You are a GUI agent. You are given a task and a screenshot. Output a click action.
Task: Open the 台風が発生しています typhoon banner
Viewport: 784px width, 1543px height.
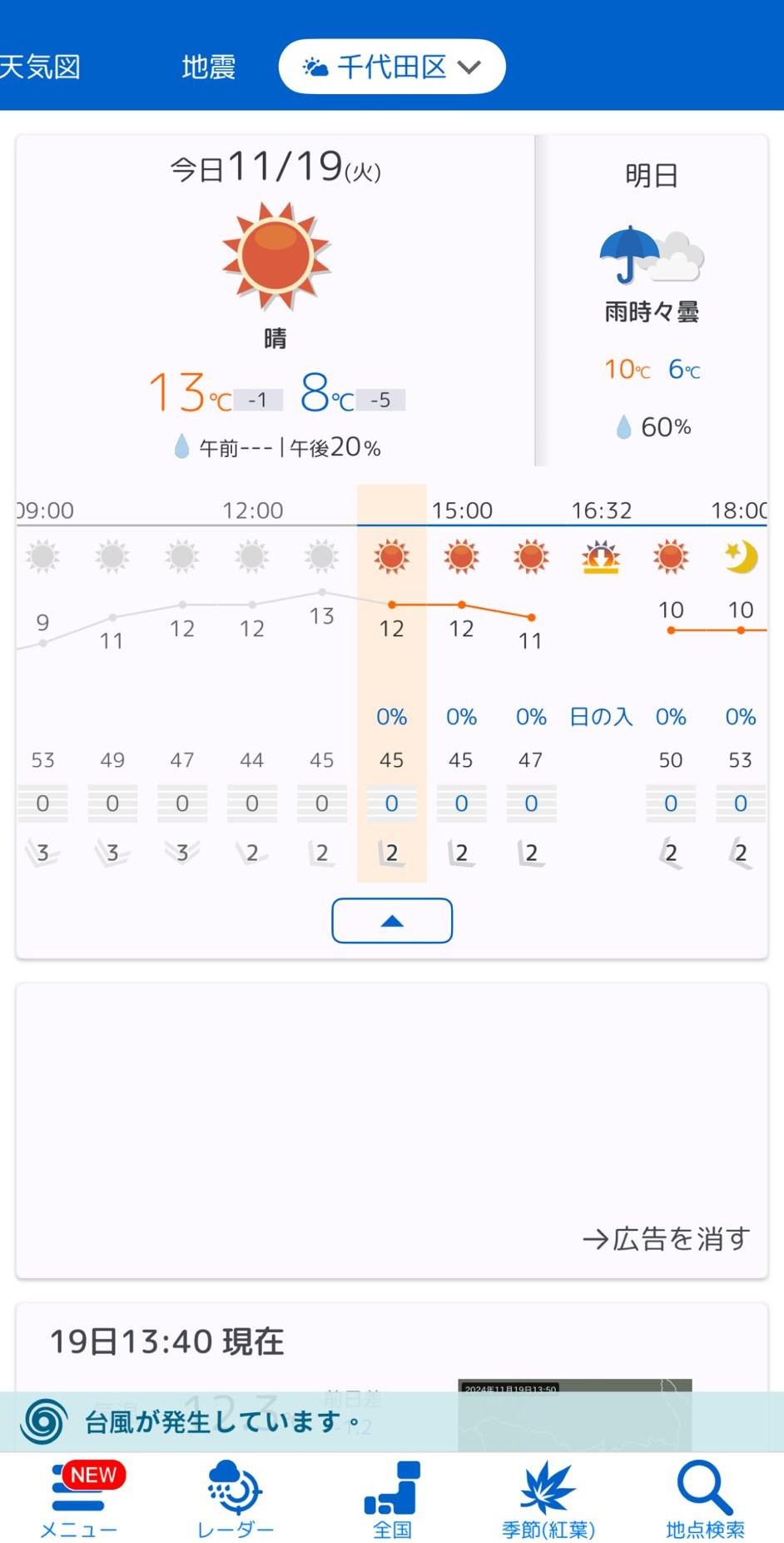(x=225, y=1421)
